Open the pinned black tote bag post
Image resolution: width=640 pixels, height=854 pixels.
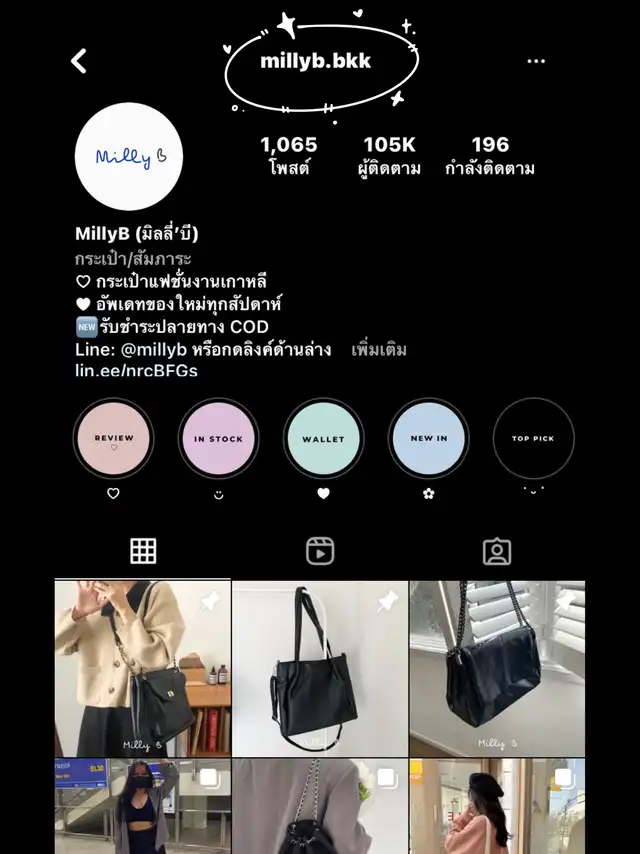click(x=320, y=669)
